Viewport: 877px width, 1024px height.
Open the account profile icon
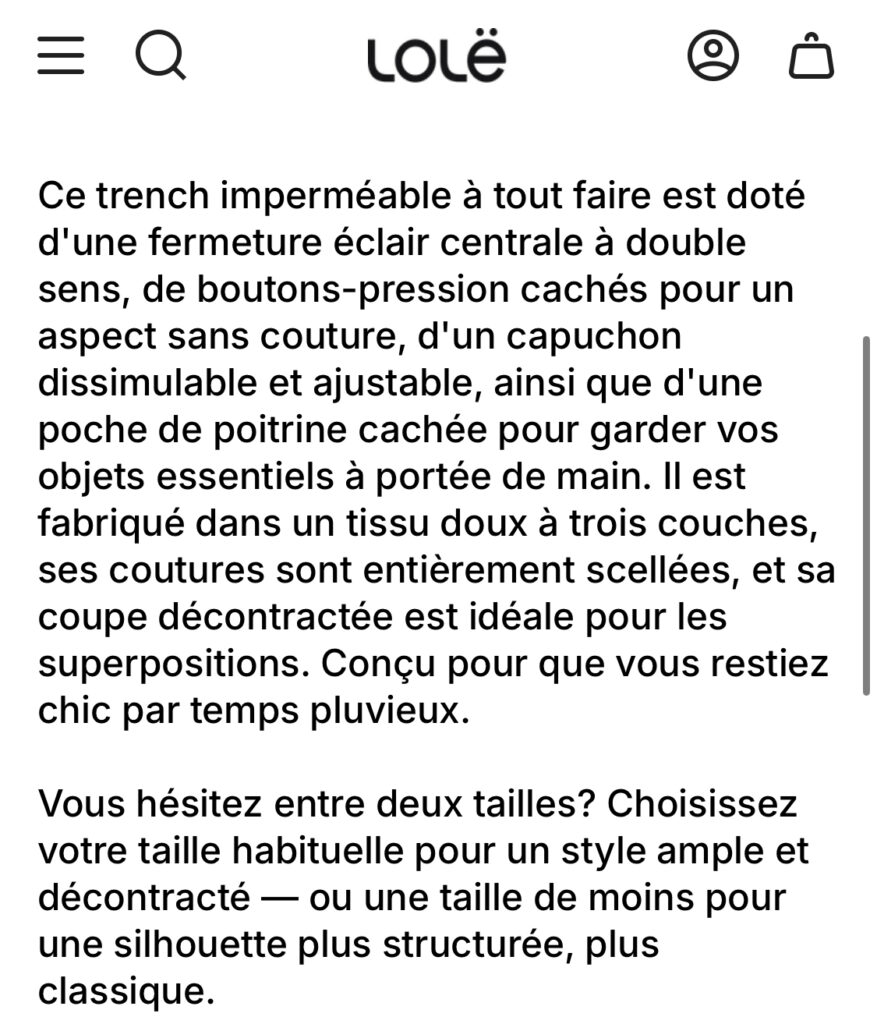coord(713,56)
